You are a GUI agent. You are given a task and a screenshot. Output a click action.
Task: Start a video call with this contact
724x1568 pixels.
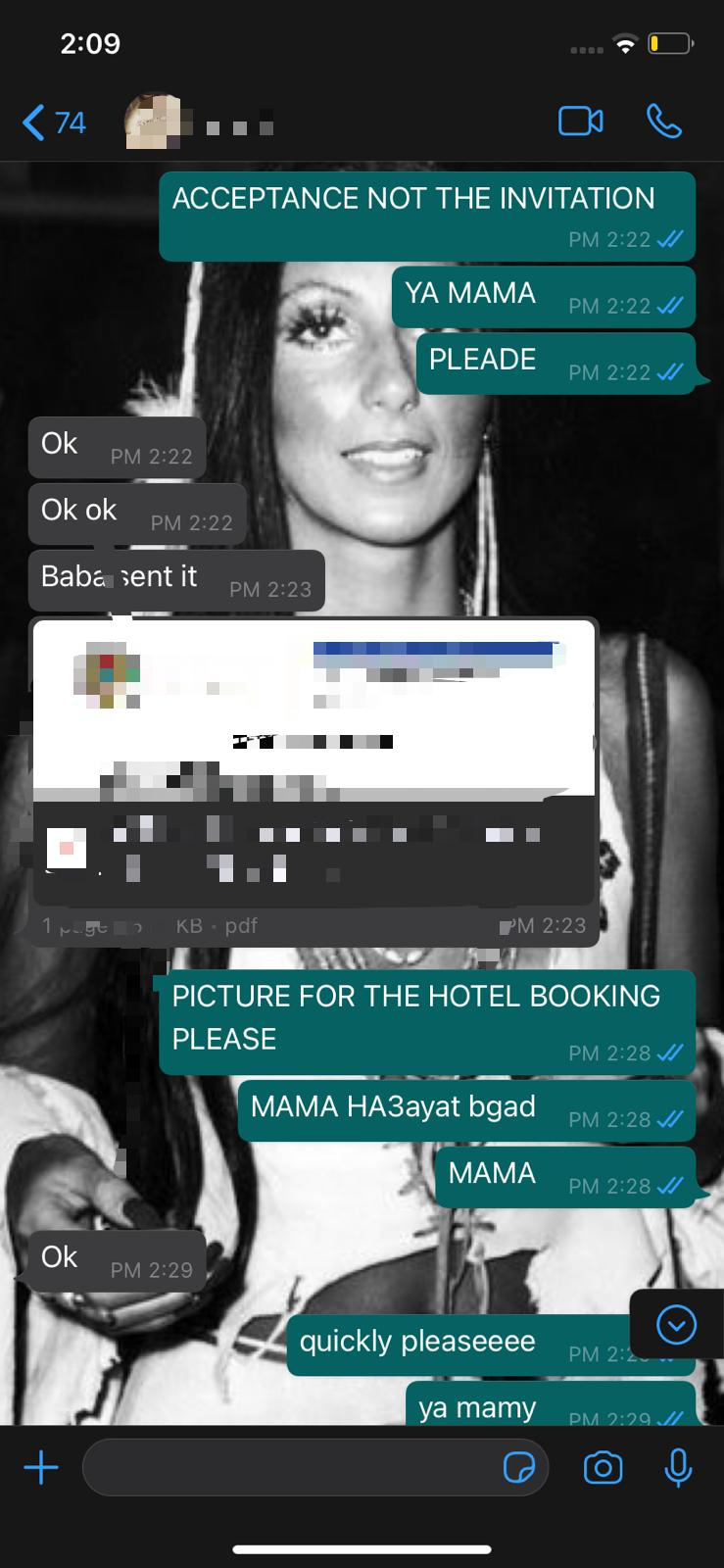581,122
